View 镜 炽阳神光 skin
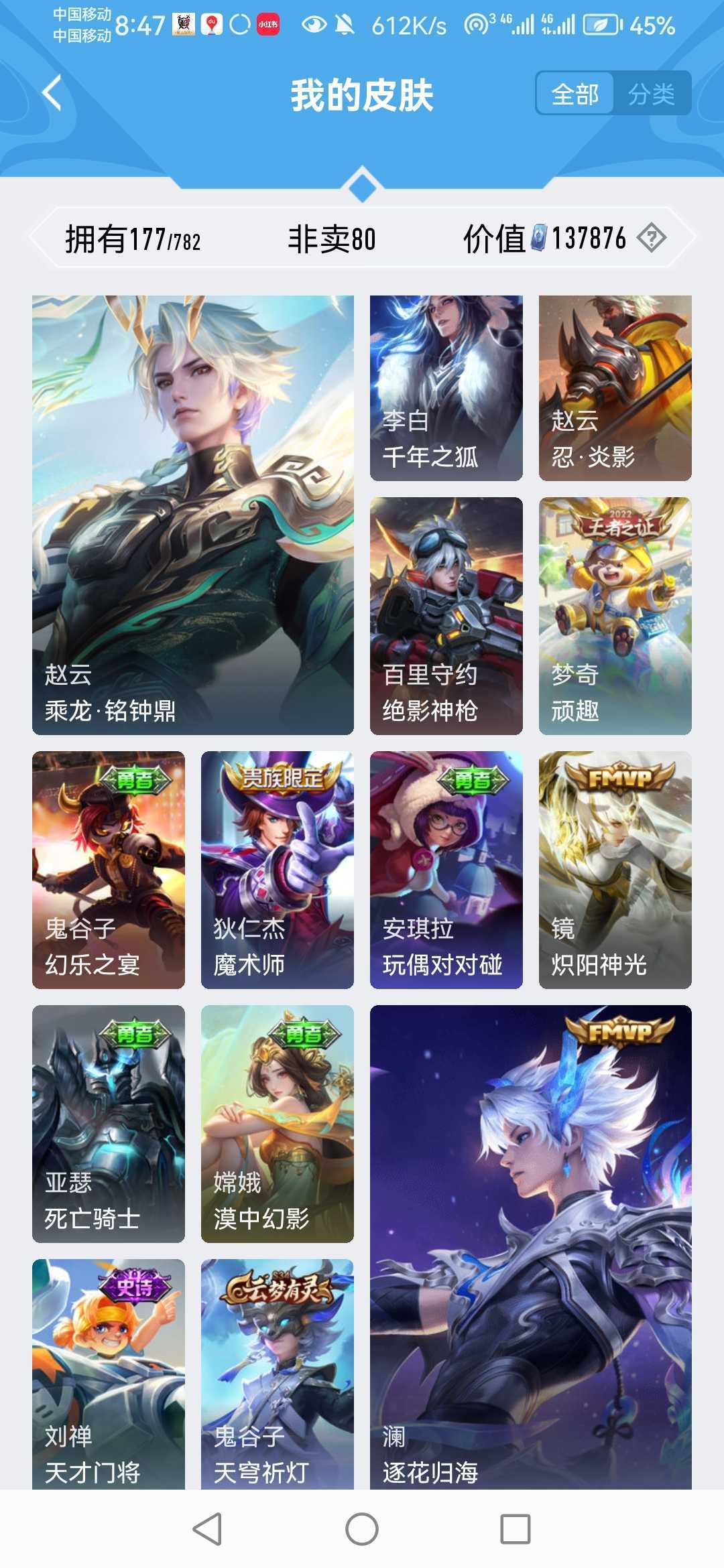 click(615, 869)
